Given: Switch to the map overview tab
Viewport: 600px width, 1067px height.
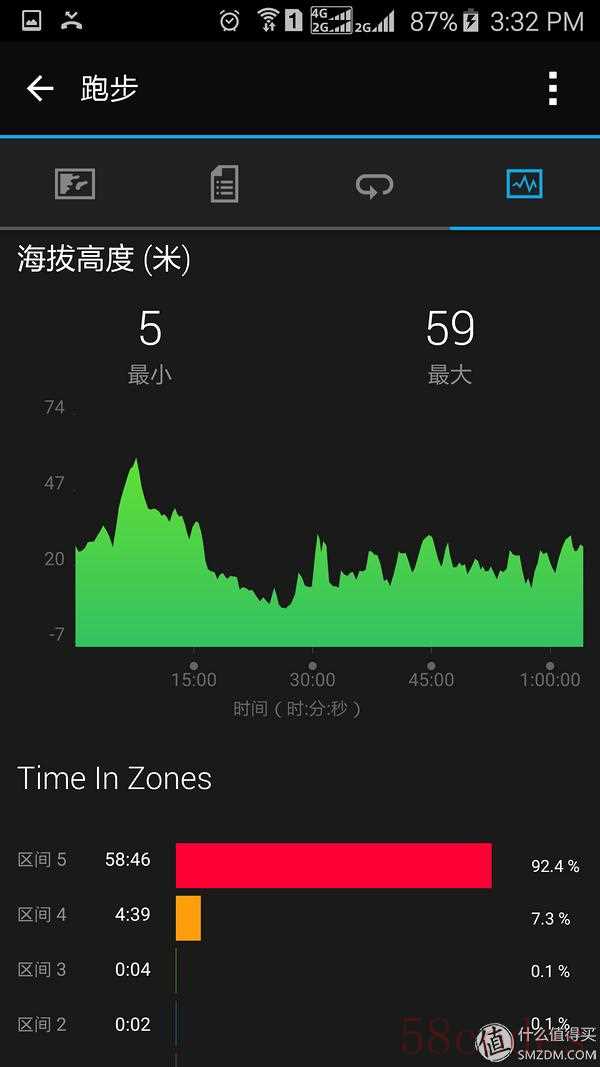Looking at the screenshot, I should [x=75, y=184].
